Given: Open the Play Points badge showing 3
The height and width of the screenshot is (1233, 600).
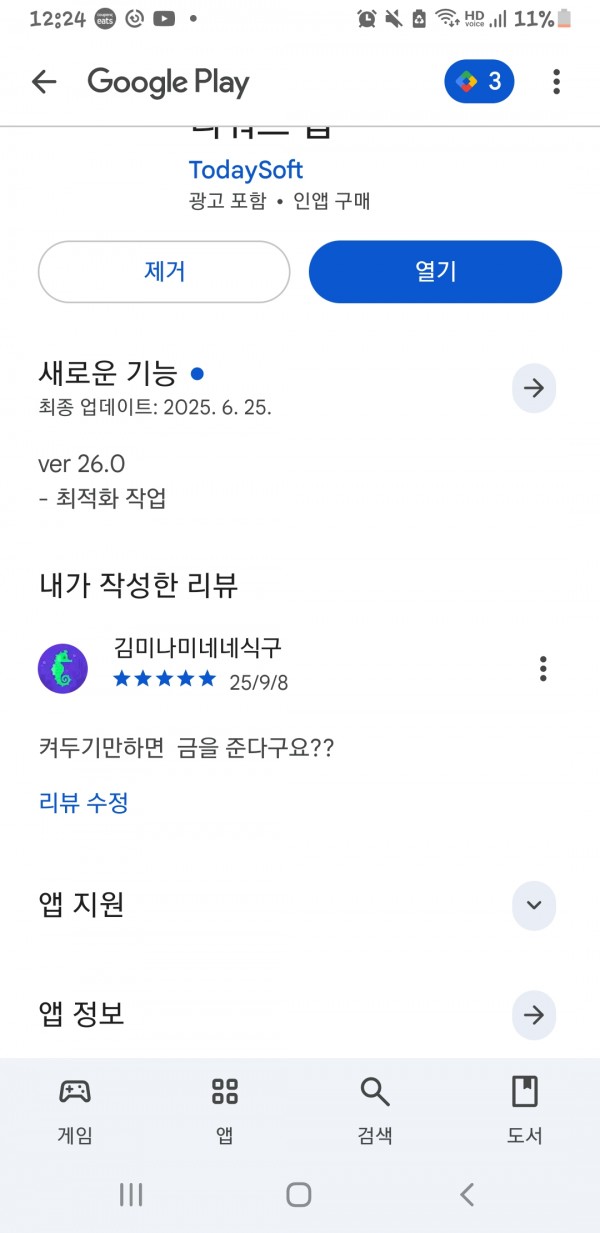Looking at the screenshot, I should click(479, 82).
